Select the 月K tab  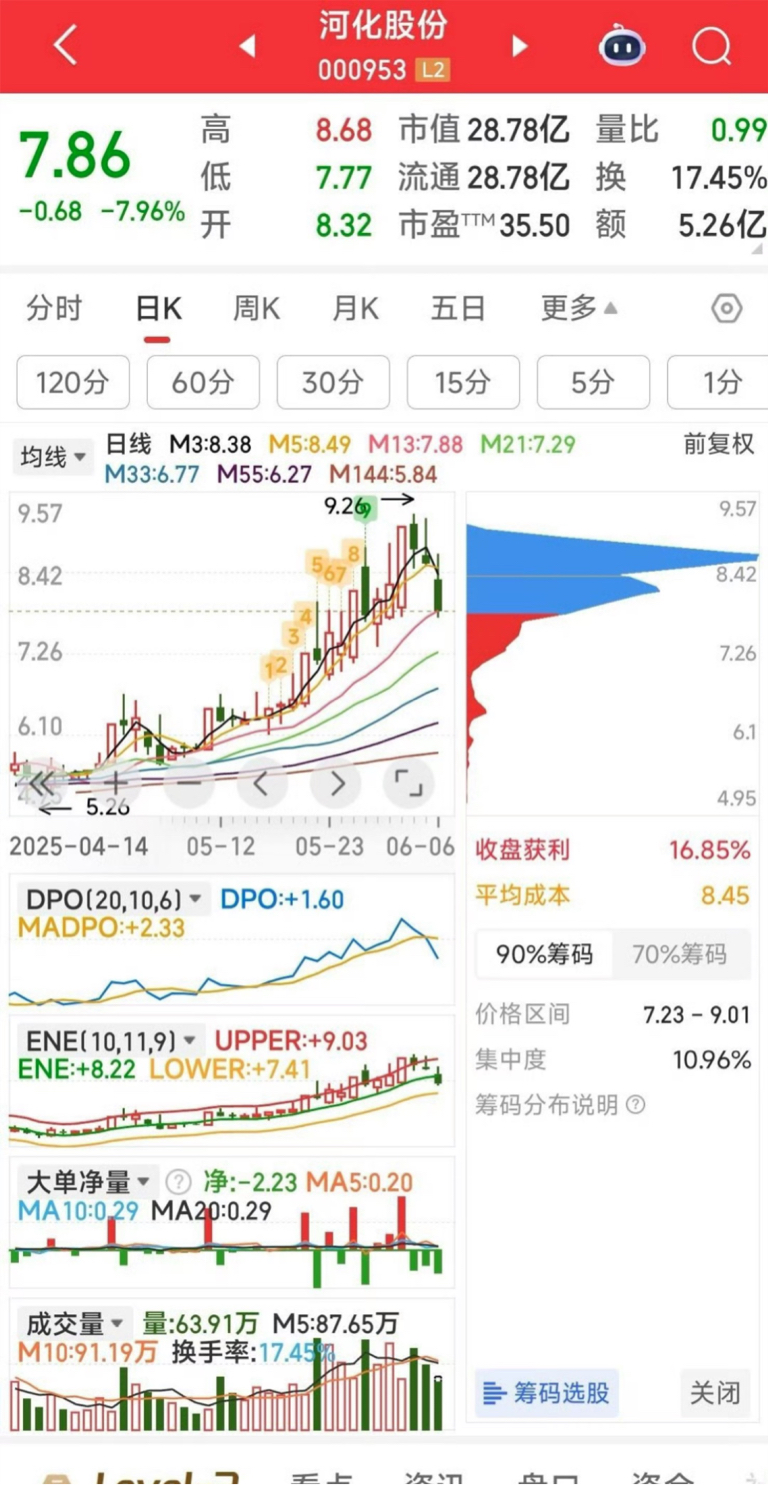point(356,309)
